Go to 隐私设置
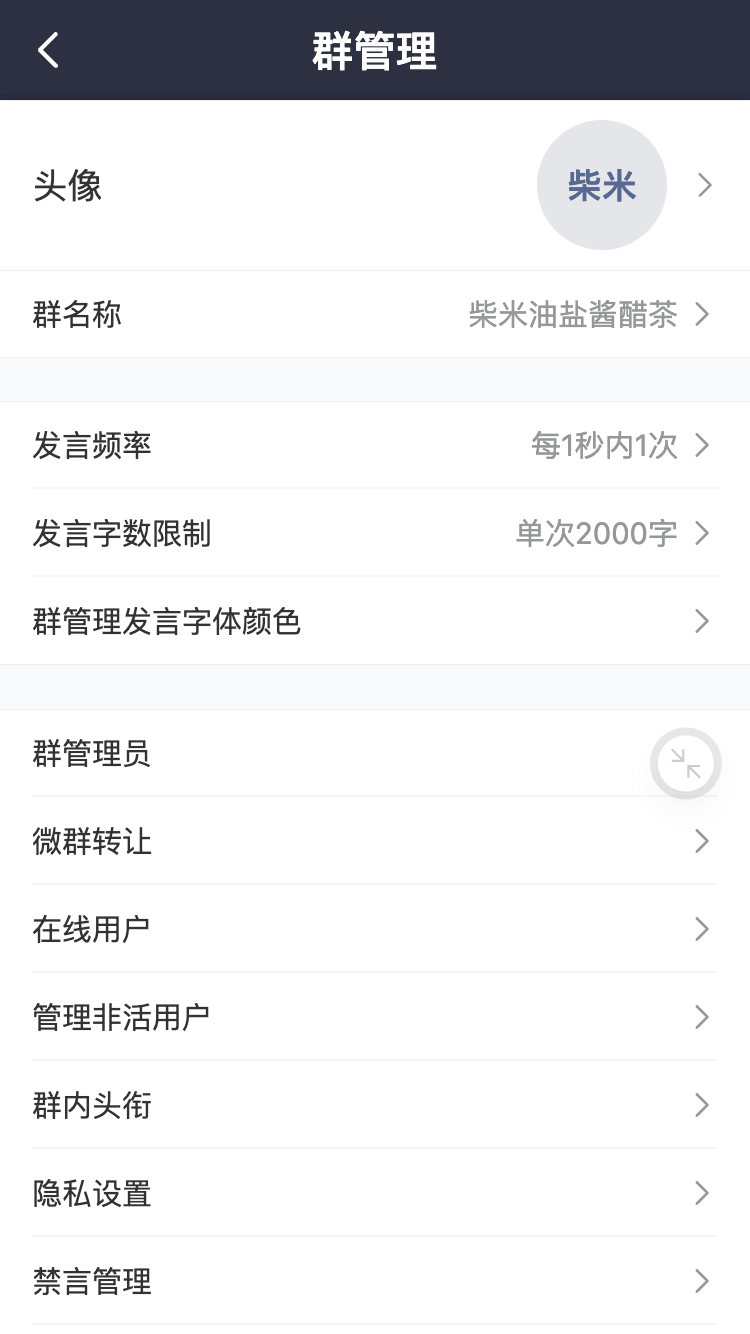Image resolution: width=750 pixels, height=1334 pixels. pyautogui.click(x=374, y=1194)
